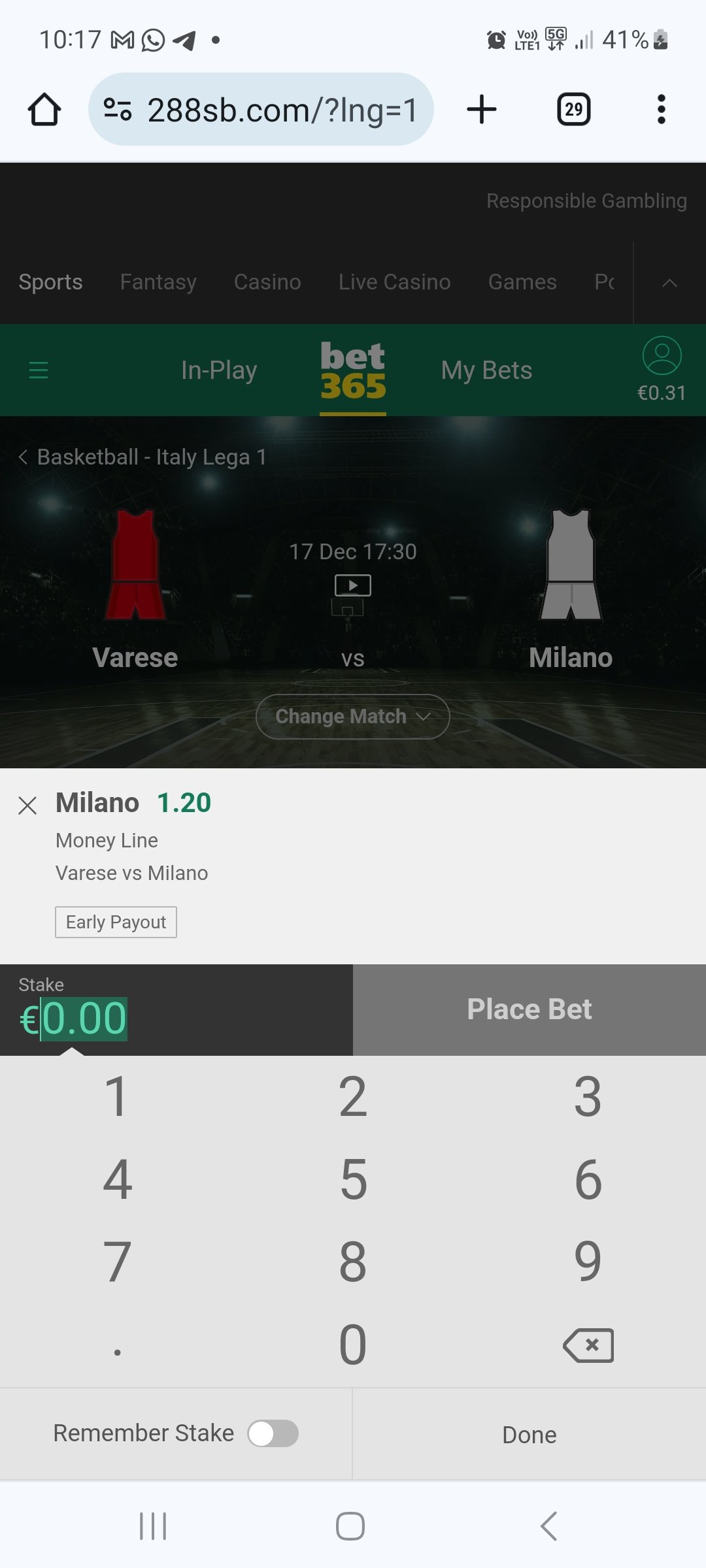Toggle the Remember Stake switch
Screen dimensions: 706x1568
coord(273,1433)
